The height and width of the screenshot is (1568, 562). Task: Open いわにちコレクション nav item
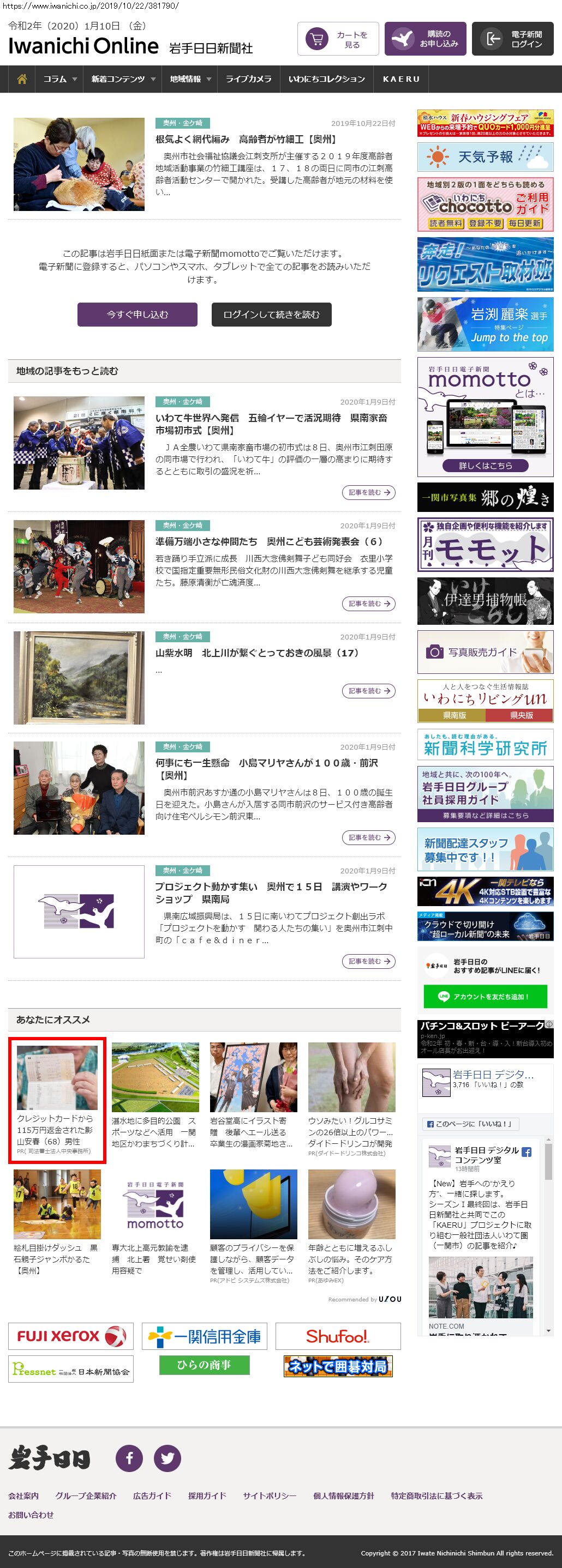point(326,79)
